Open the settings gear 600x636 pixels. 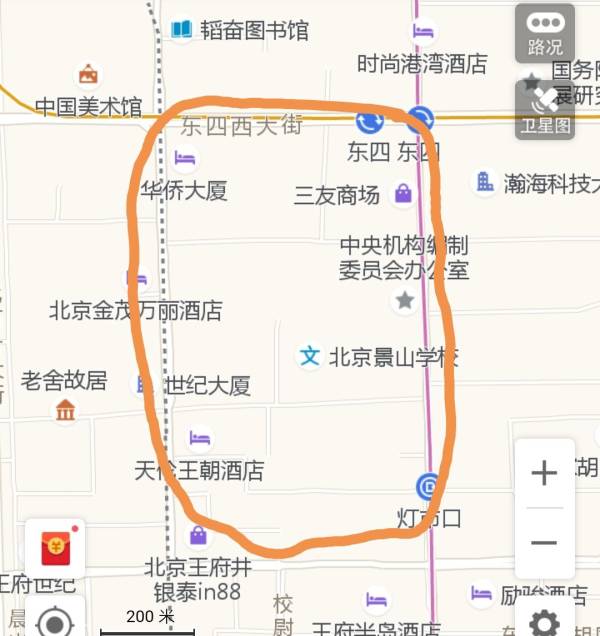544,622
